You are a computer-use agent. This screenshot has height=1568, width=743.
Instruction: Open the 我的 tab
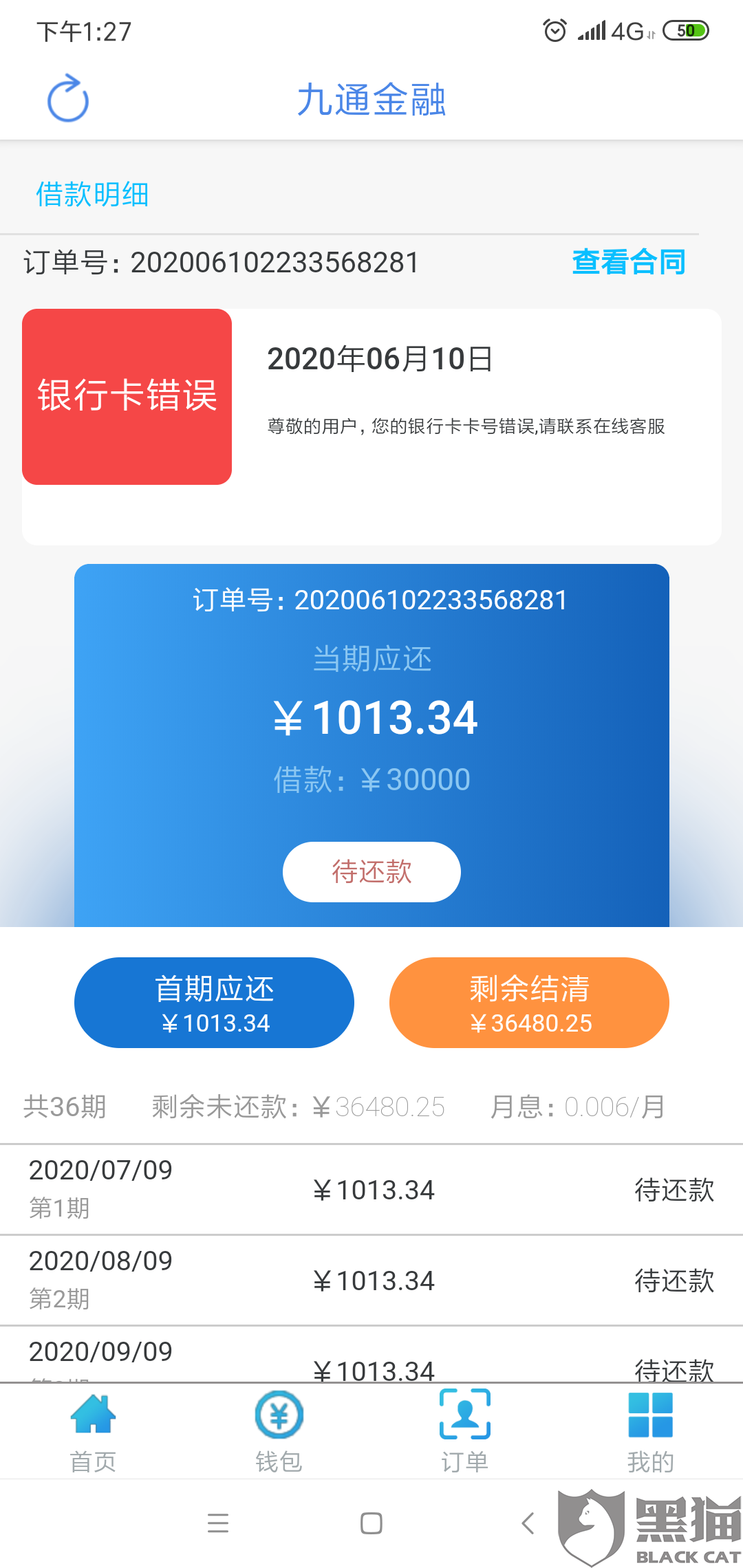(650, 1432)
